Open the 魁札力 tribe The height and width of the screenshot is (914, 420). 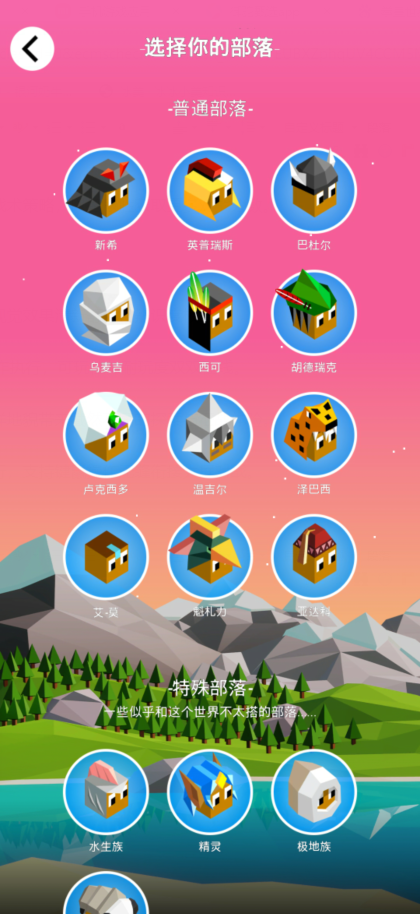coord(210,557)
